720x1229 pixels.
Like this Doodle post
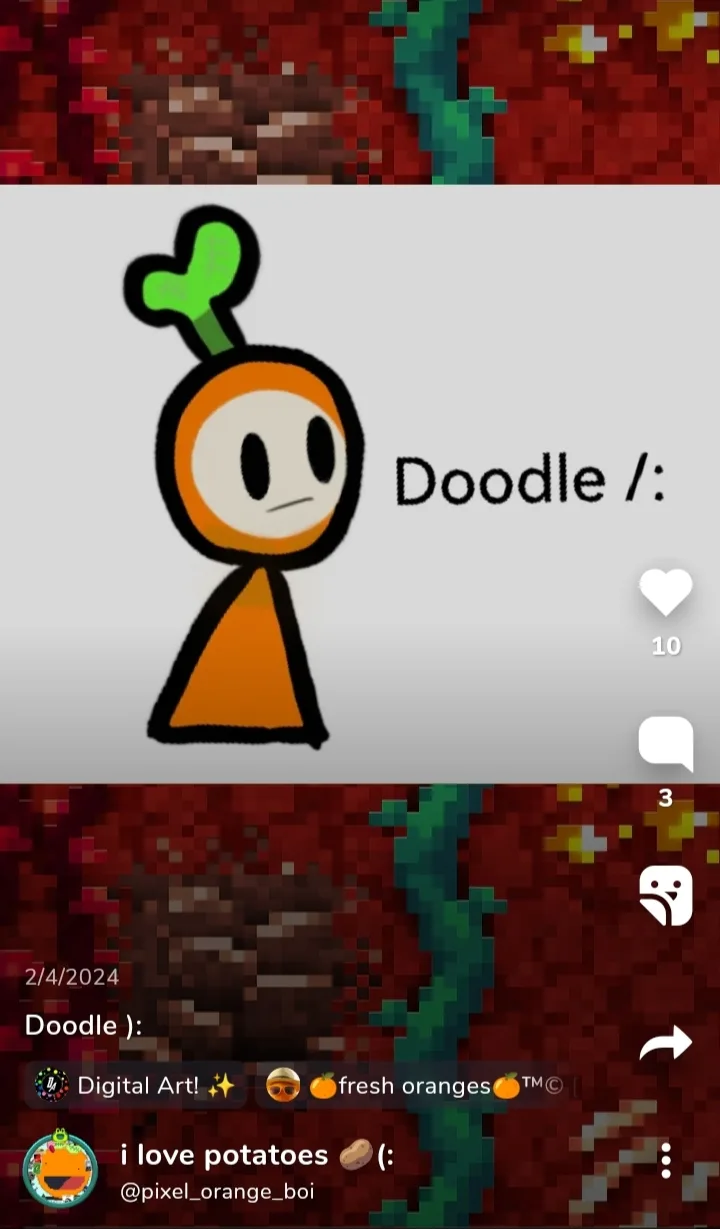point(666,592)
